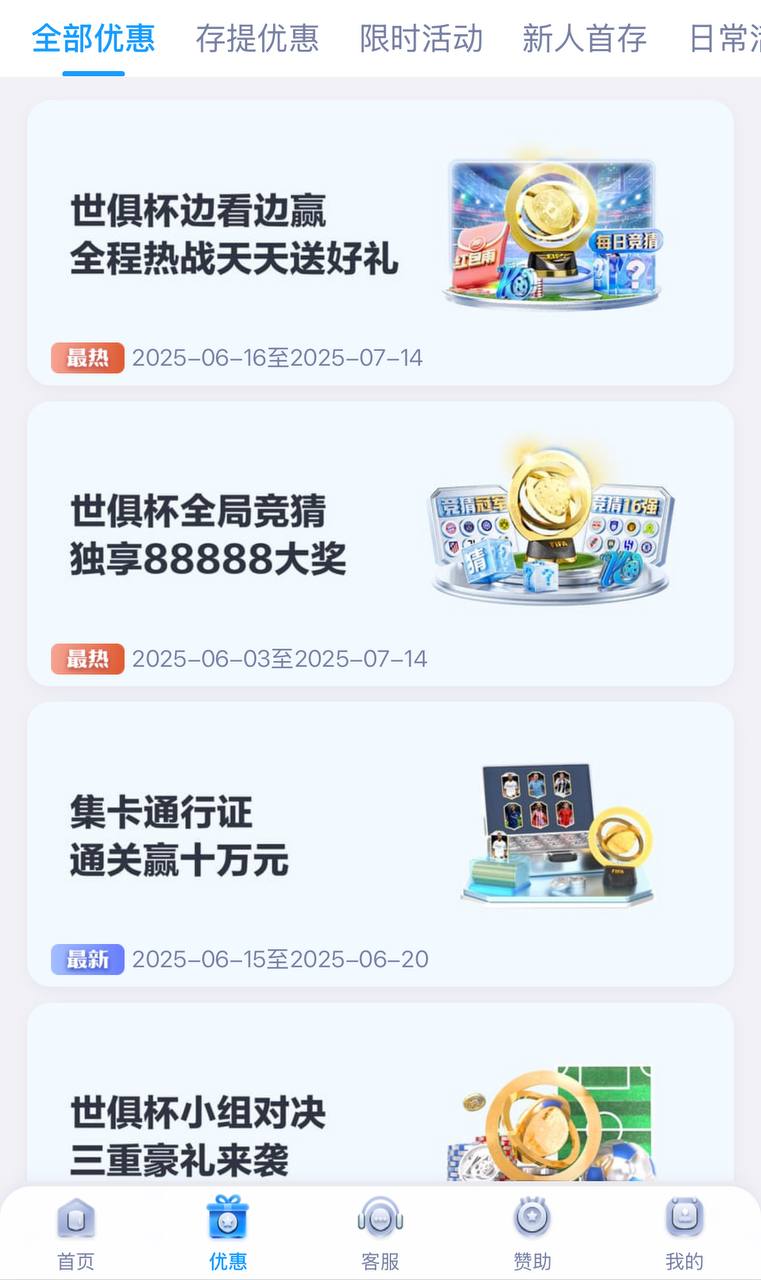
Task: Tap the 世俱杯小组对决 promotion card
Action: click(x=380, y=1110)
